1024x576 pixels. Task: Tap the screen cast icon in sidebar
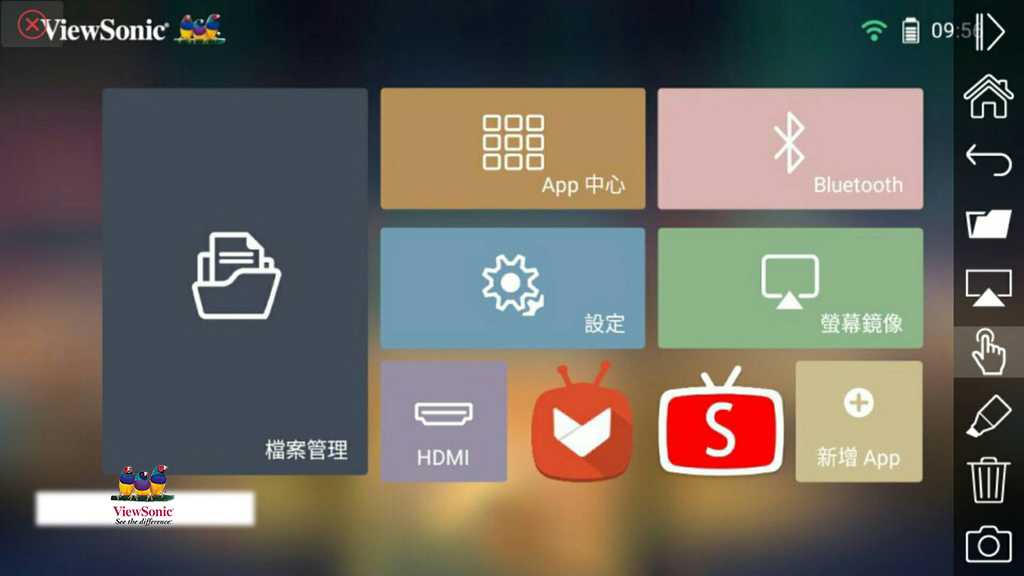(988, 288)
